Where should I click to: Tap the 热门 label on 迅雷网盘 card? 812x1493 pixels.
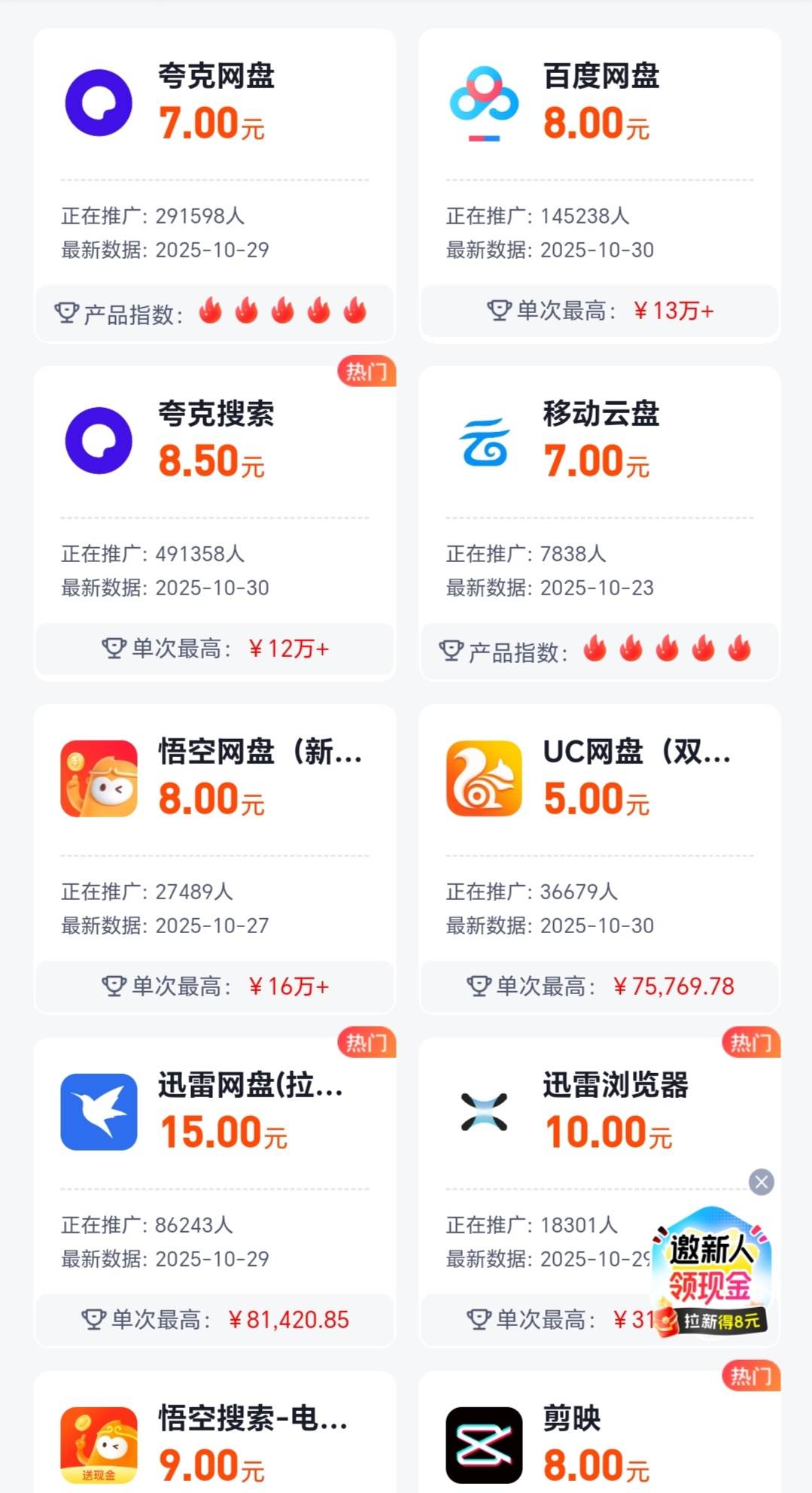coord(367,1043)
